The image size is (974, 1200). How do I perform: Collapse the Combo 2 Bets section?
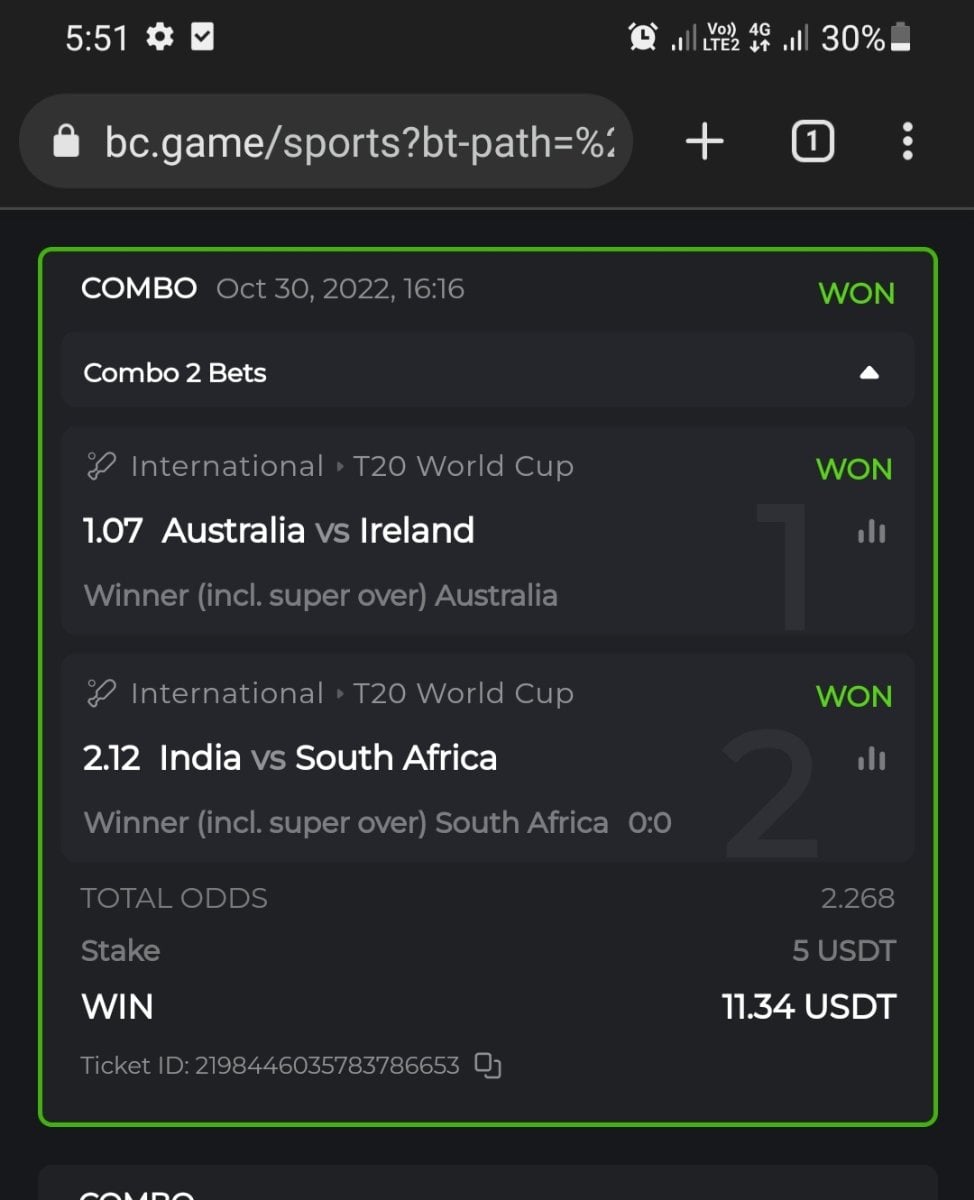869,373
